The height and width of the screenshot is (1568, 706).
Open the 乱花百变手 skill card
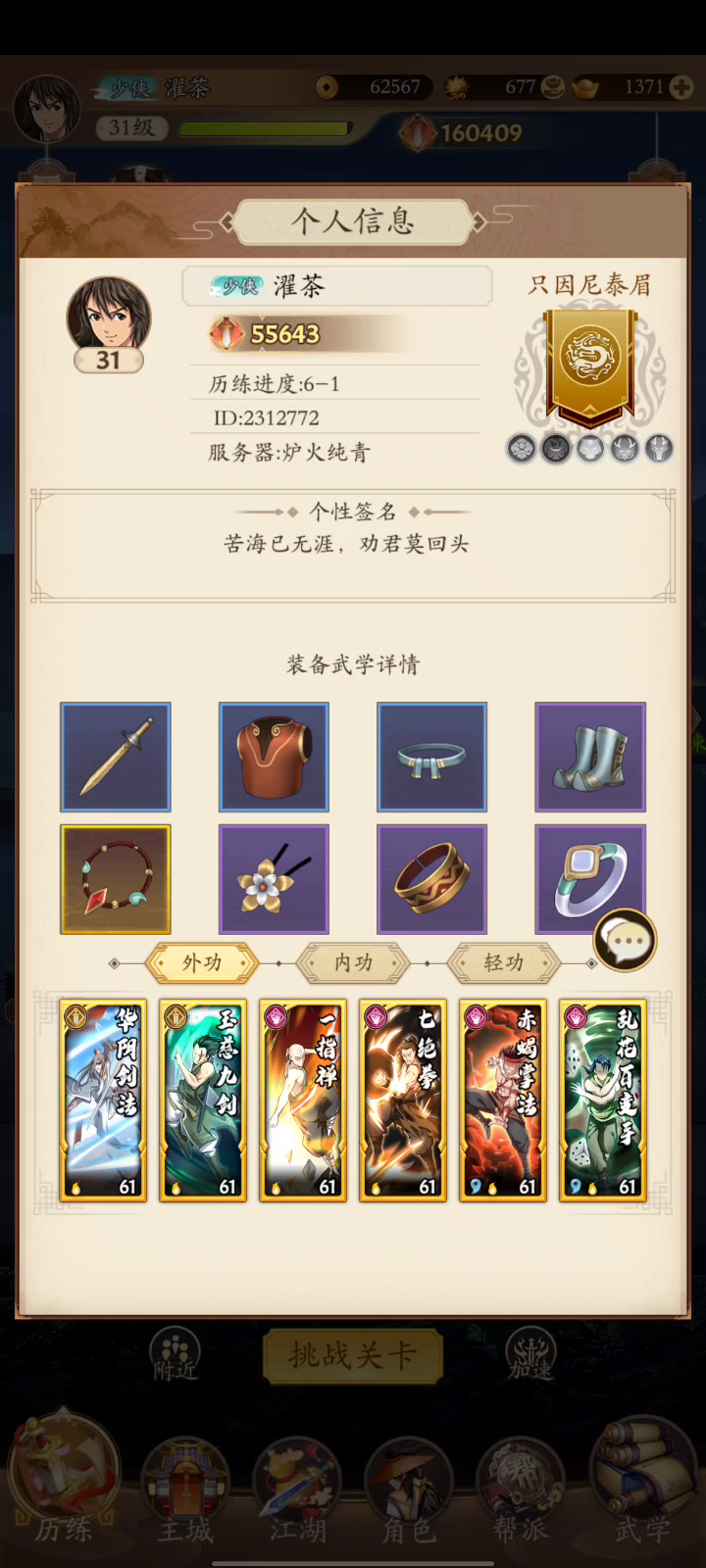tap(603, 1100)
